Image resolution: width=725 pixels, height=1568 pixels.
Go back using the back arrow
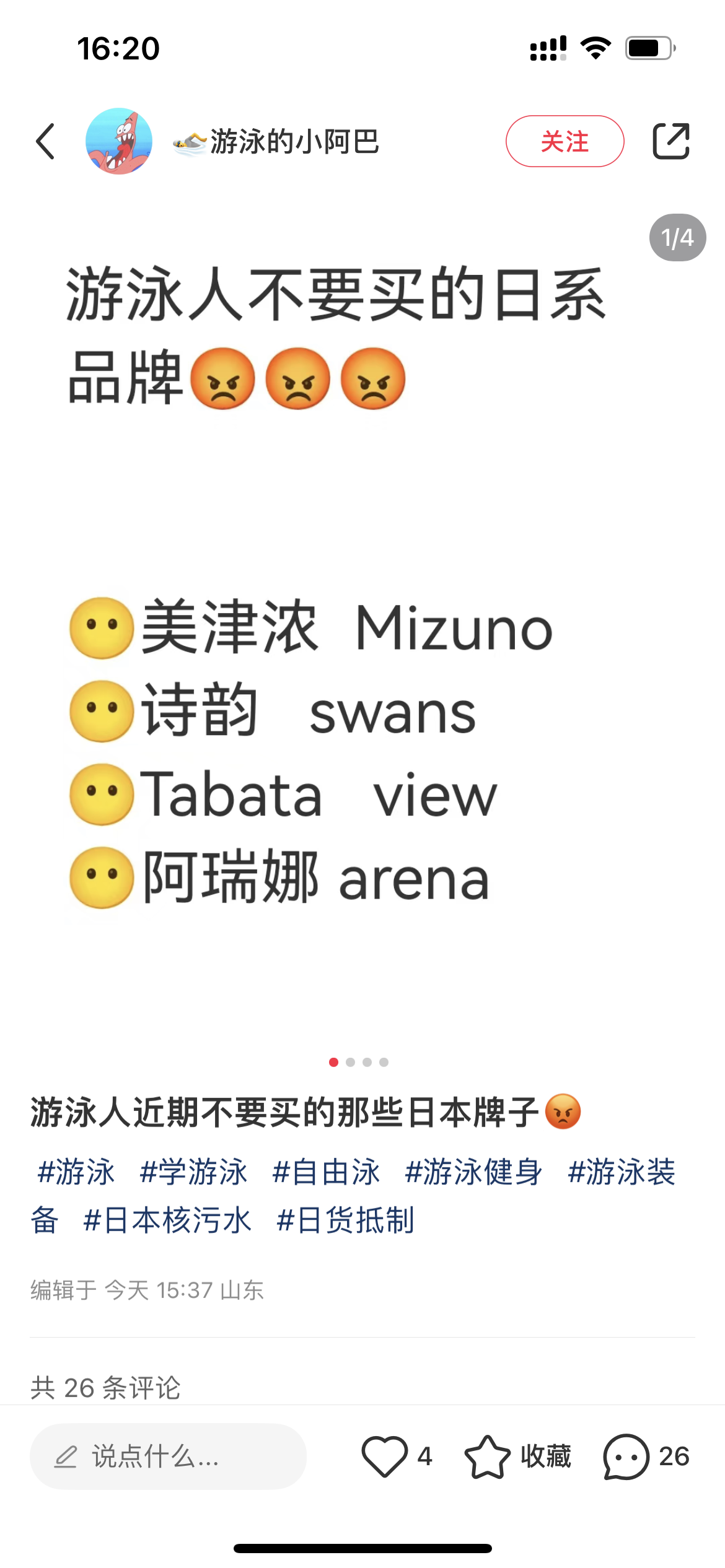pos(46,141)
